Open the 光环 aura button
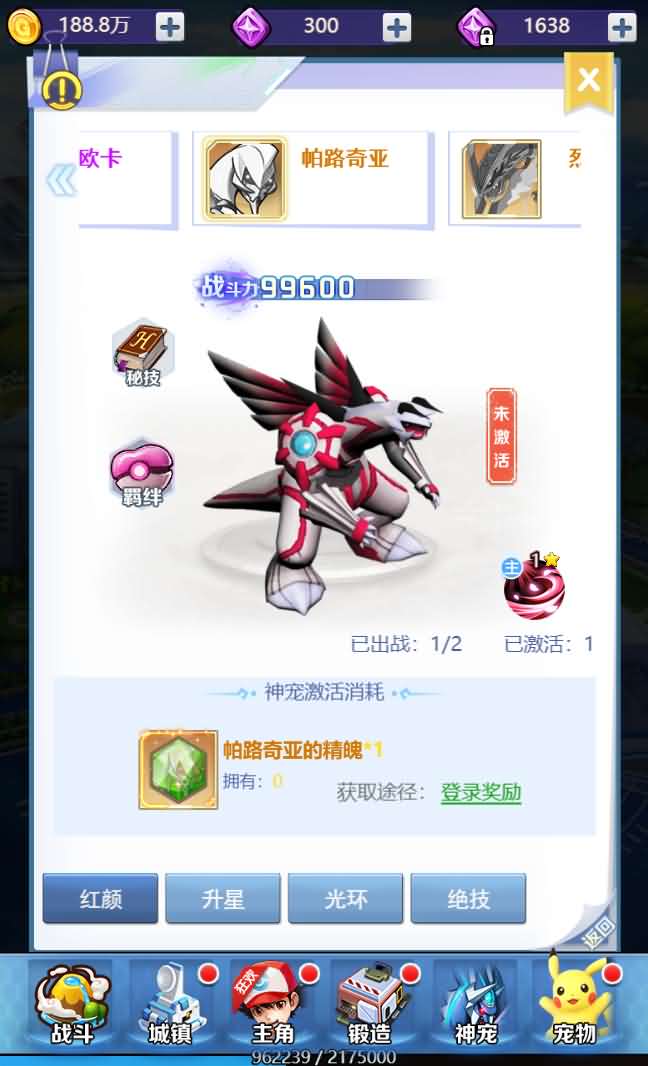This screenshot has width=648, height=1066. click(346, 898)
